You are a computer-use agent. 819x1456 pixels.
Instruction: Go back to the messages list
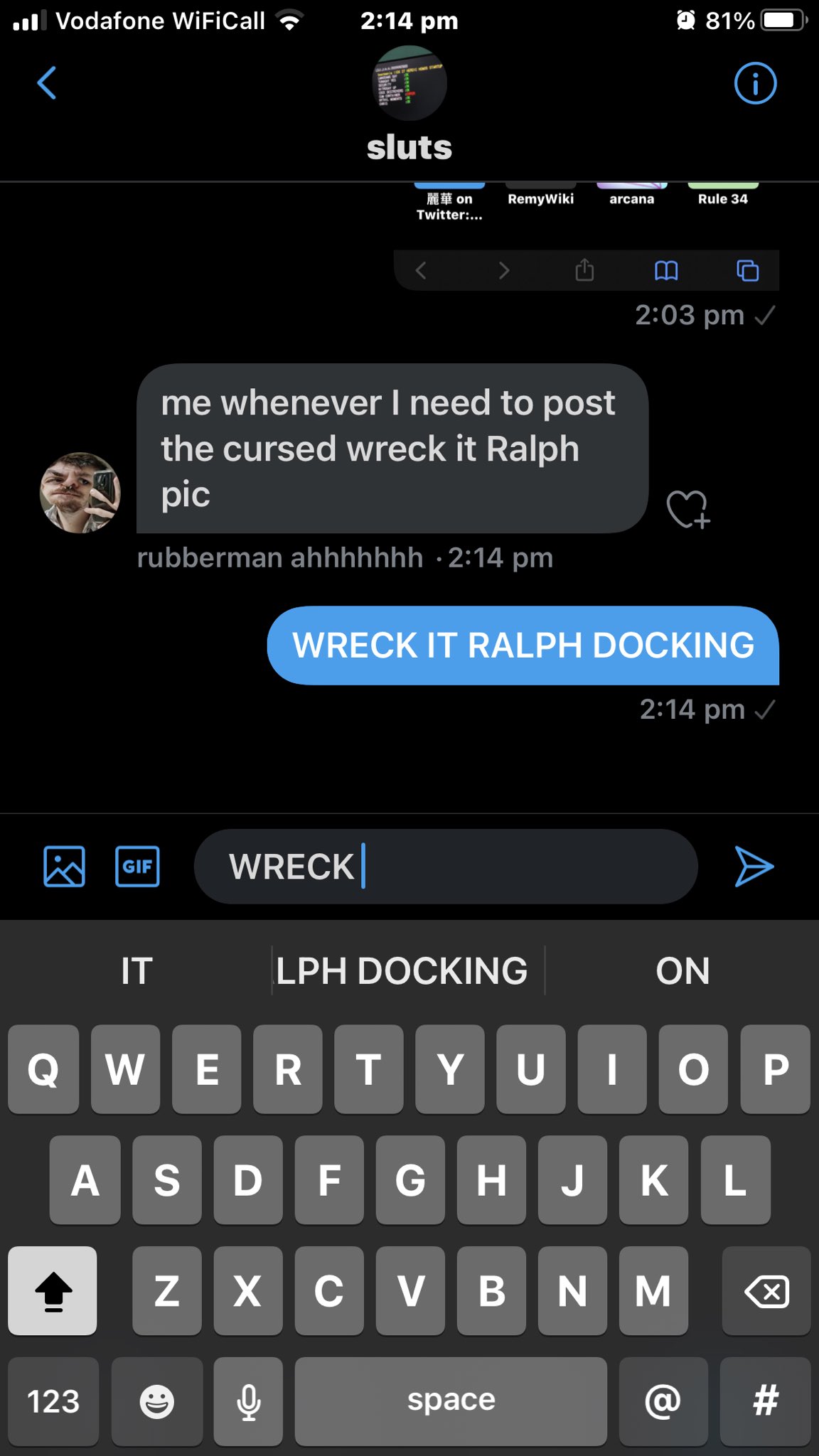point(47,83)
